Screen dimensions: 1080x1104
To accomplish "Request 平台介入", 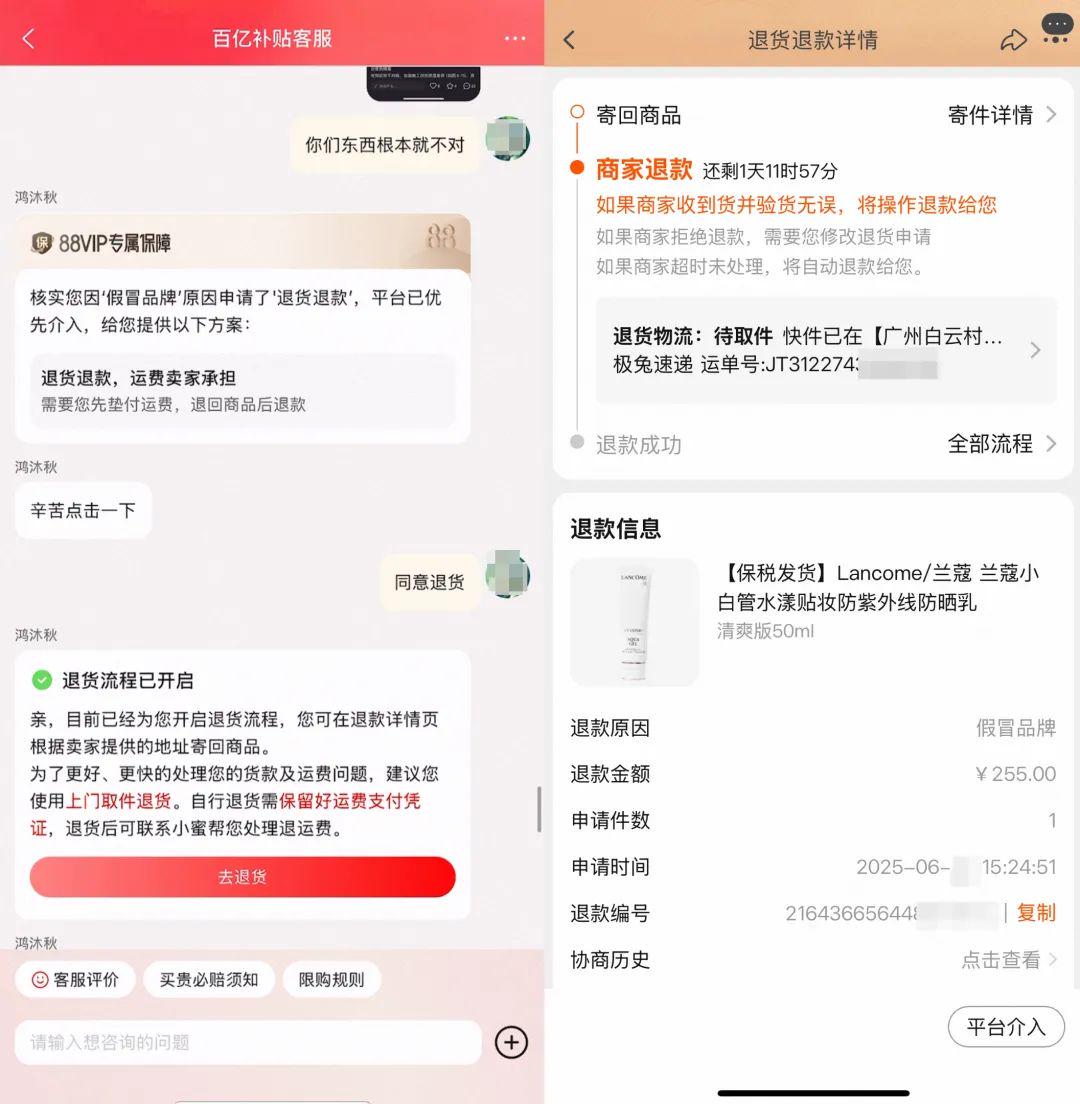I will point(1005,1027).
